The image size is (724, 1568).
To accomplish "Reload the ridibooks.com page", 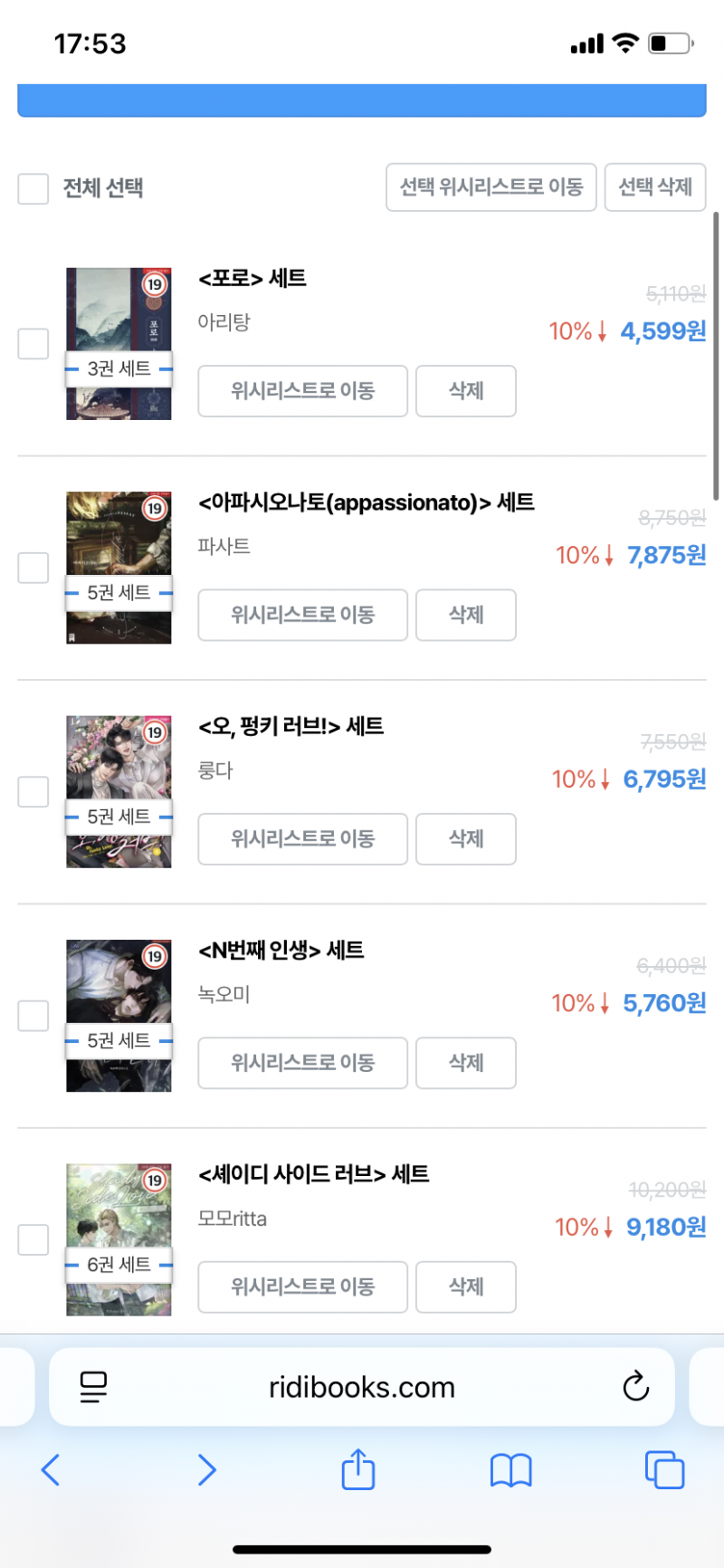I will [636, 1386].
